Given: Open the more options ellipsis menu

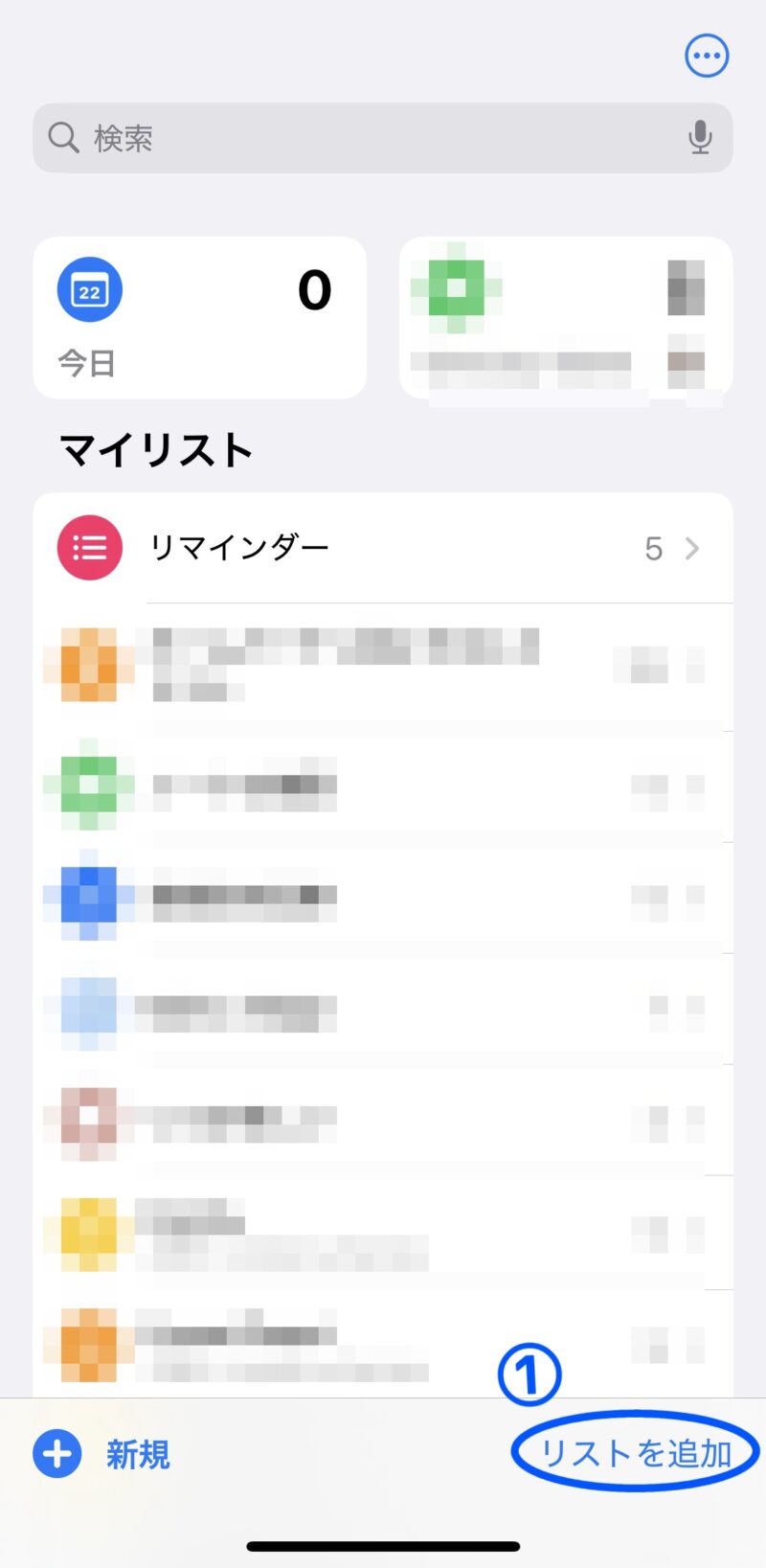Looking at the screenshot, I should pyautogui.click(x=707, y=56).
